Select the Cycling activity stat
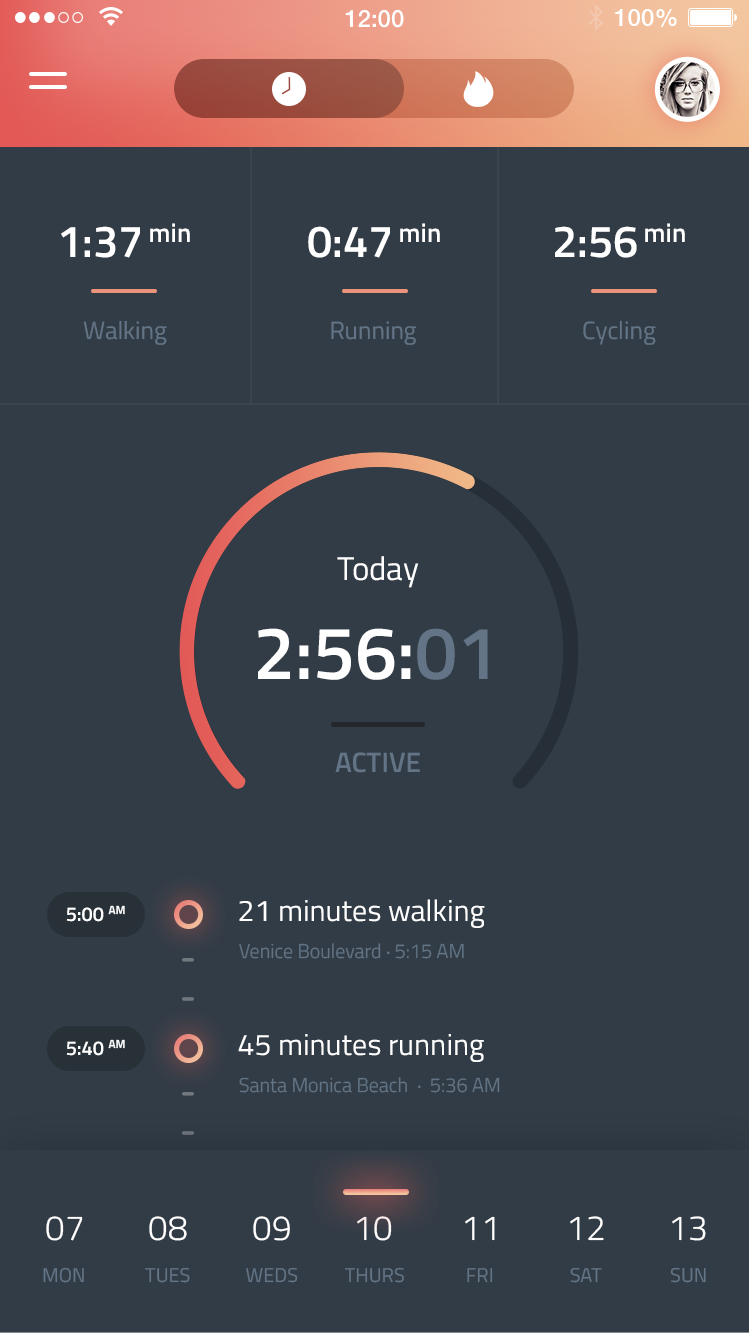 620,275
